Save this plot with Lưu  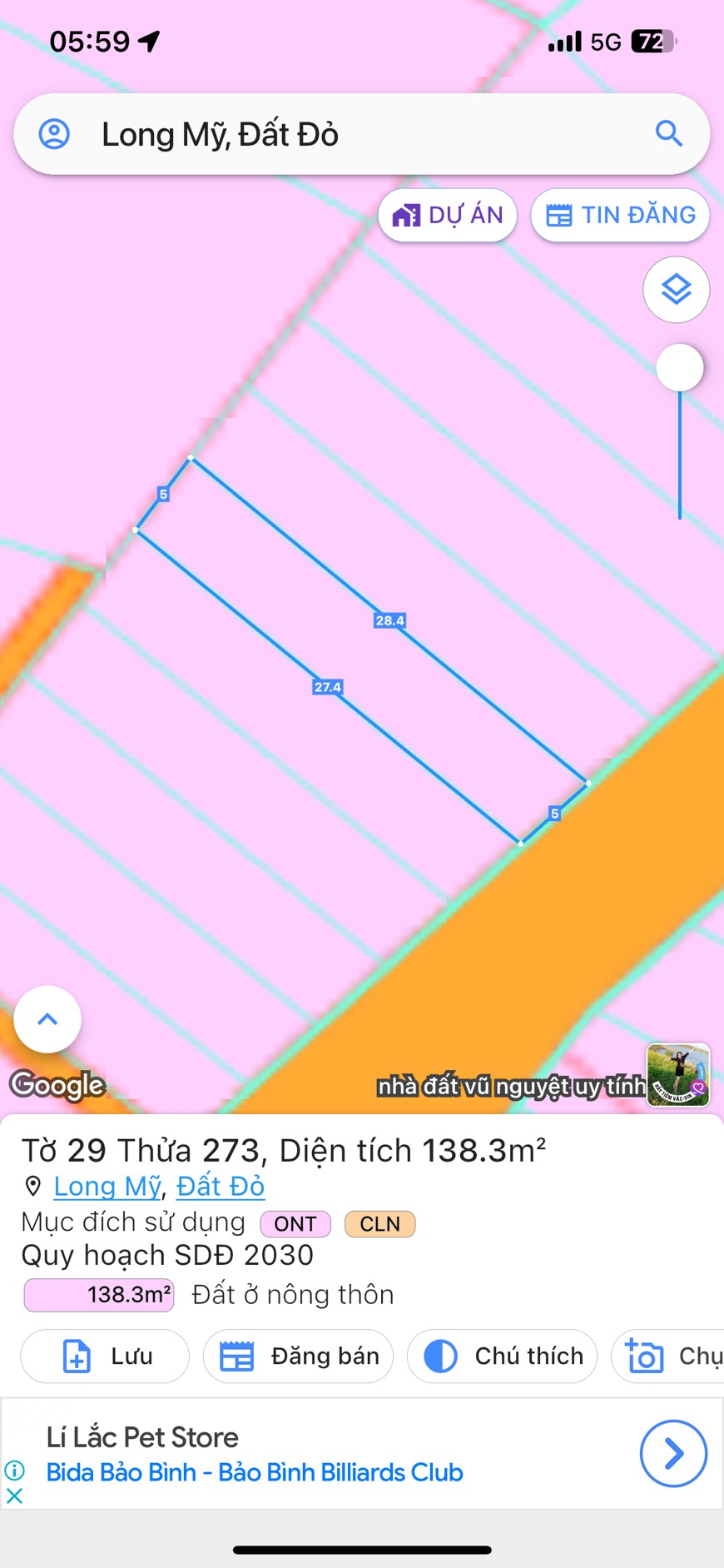[x=106, y=1356]
